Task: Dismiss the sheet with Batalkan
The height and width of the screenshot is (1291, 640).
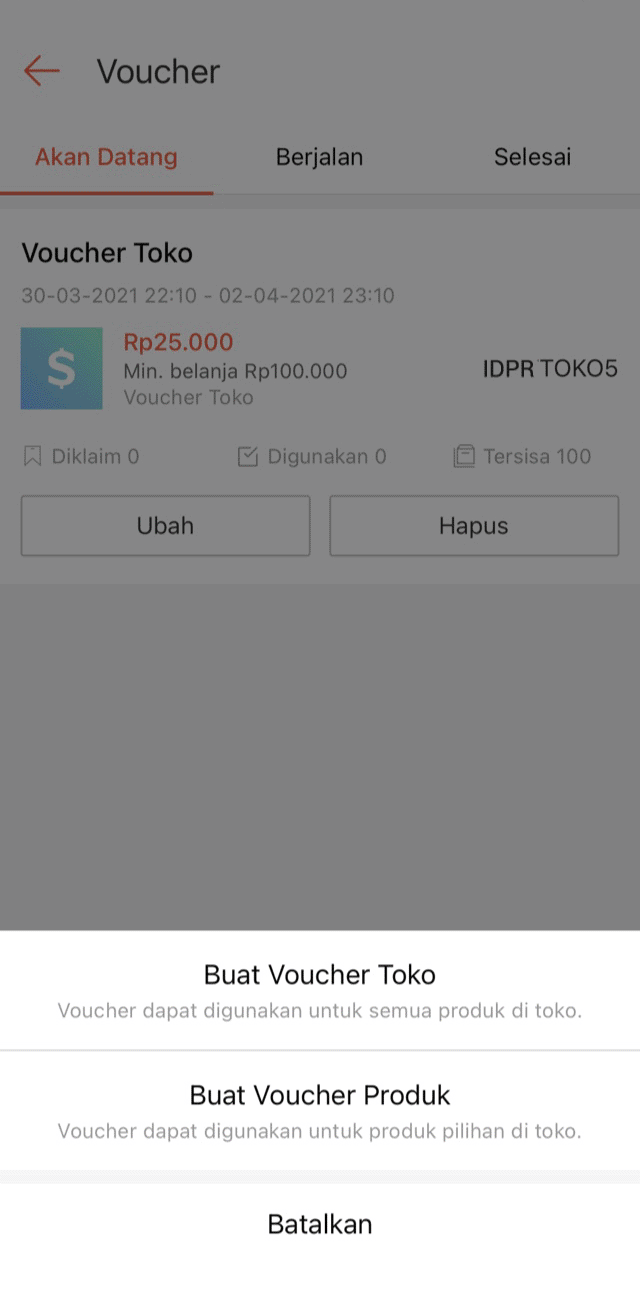Action: click(x=320, y=1224)
